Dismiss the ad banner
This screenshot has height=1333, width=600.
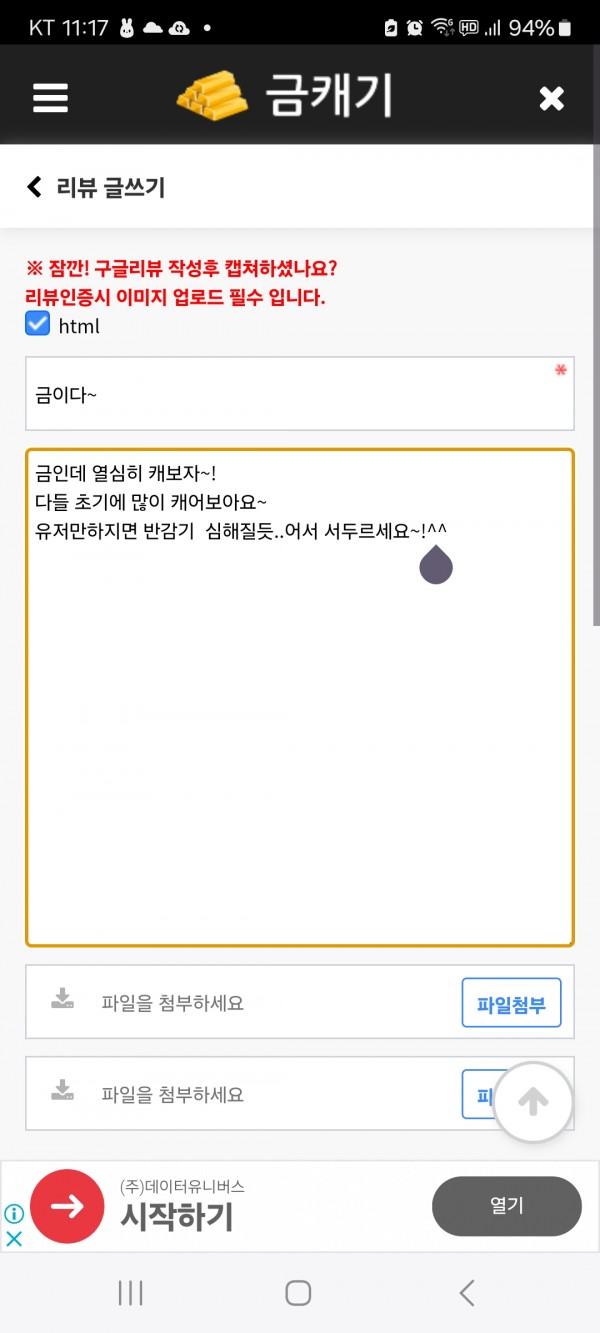tap(14, 1238)
